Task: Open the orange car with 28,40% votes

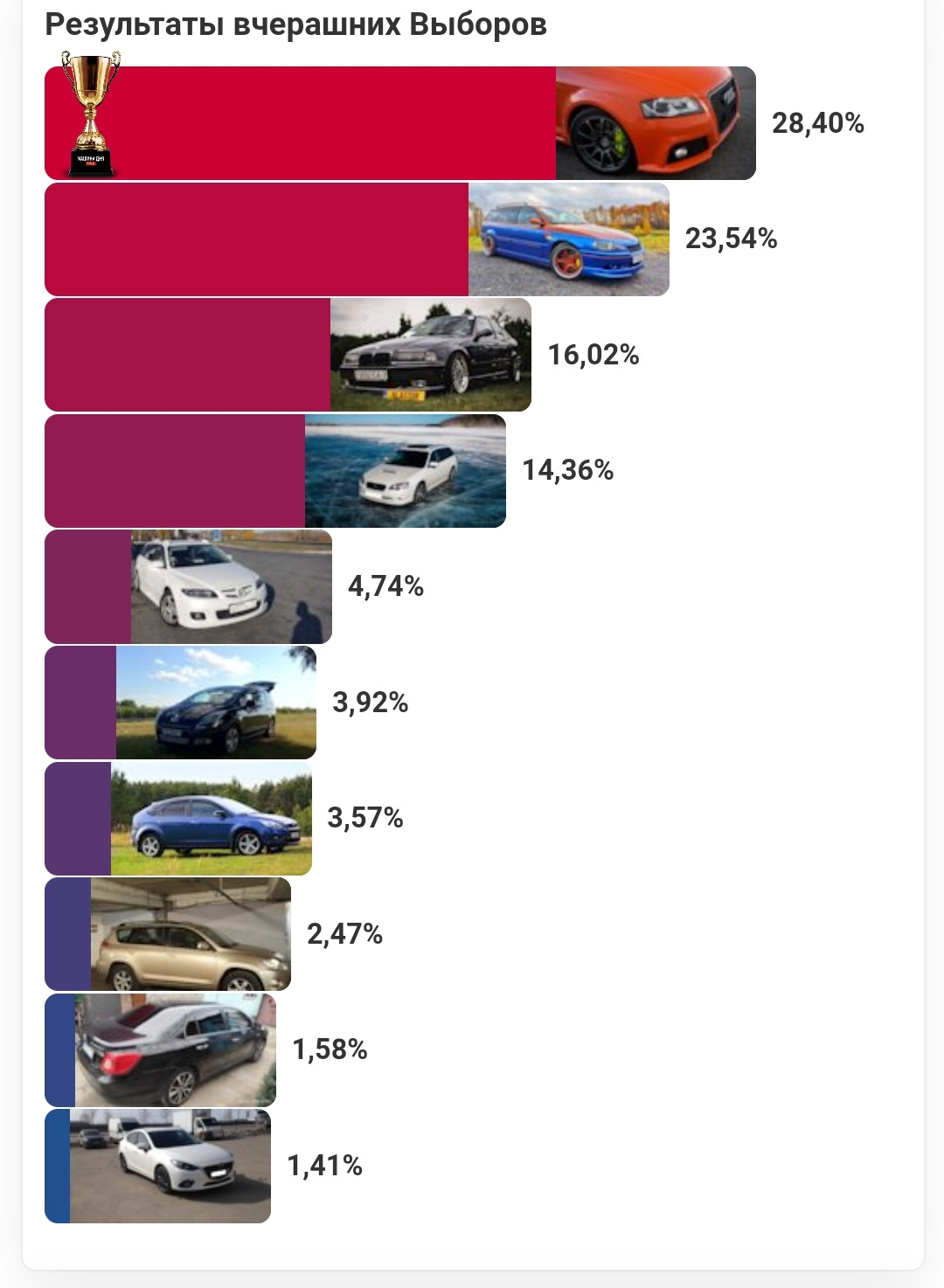Action: coord(655,123)
